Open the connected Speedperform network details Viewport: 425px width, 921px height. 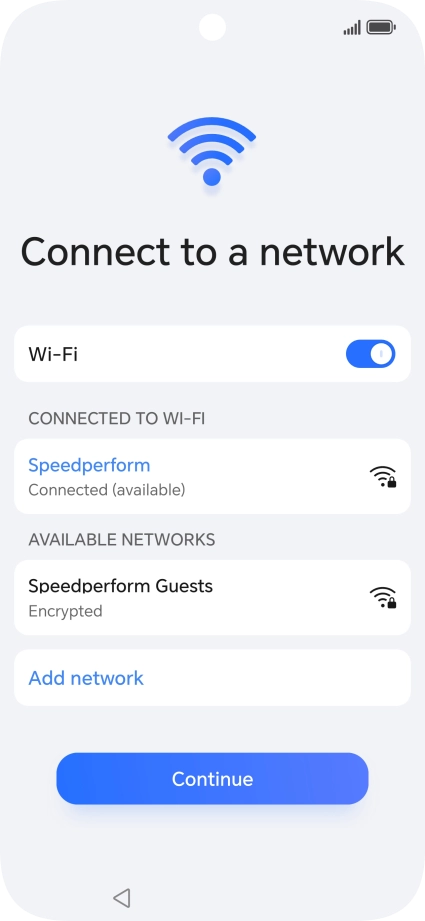[x=212, y=476]
